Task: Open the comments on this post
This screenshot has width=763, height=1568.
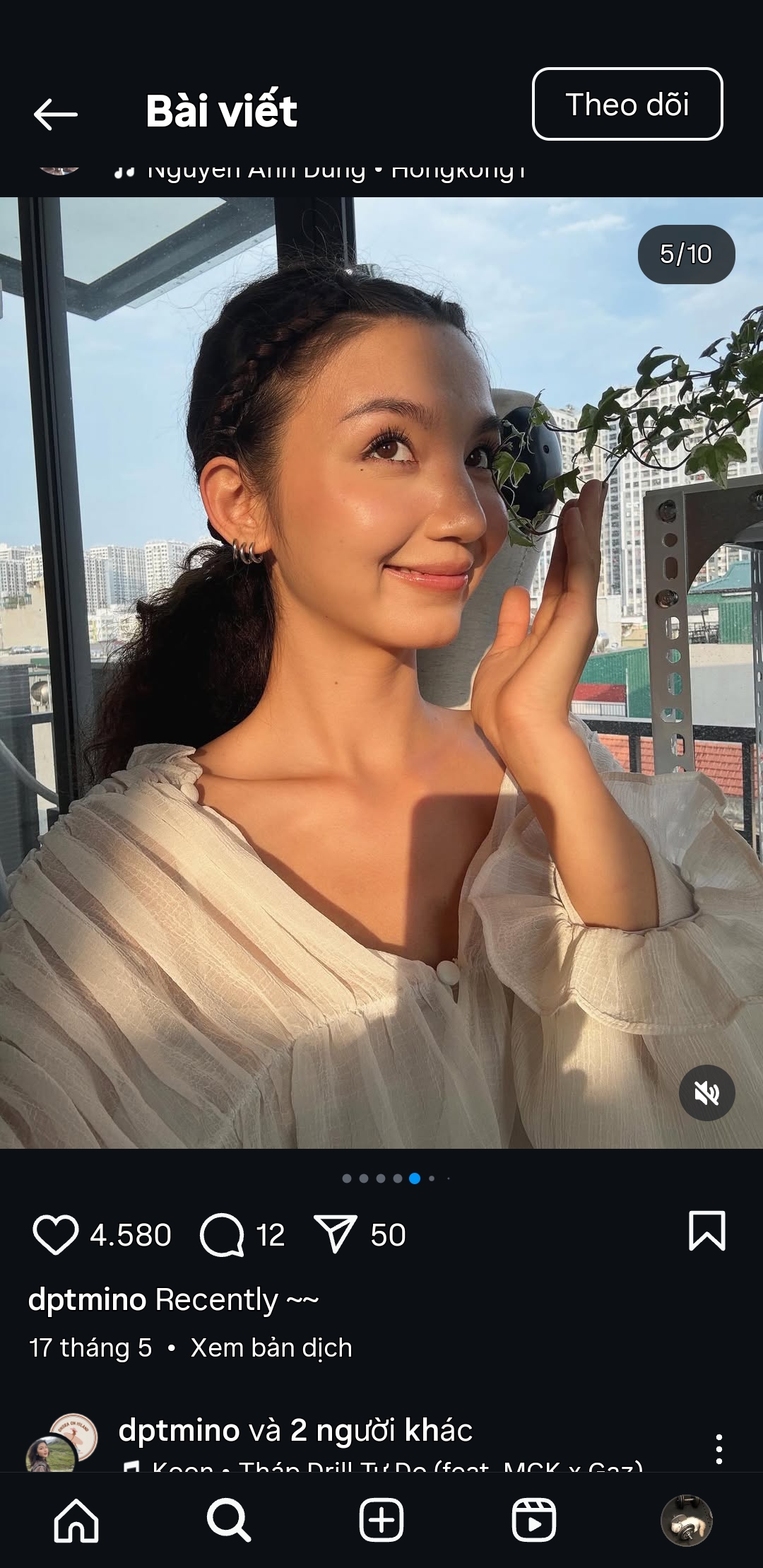Action: point(222,1235)
